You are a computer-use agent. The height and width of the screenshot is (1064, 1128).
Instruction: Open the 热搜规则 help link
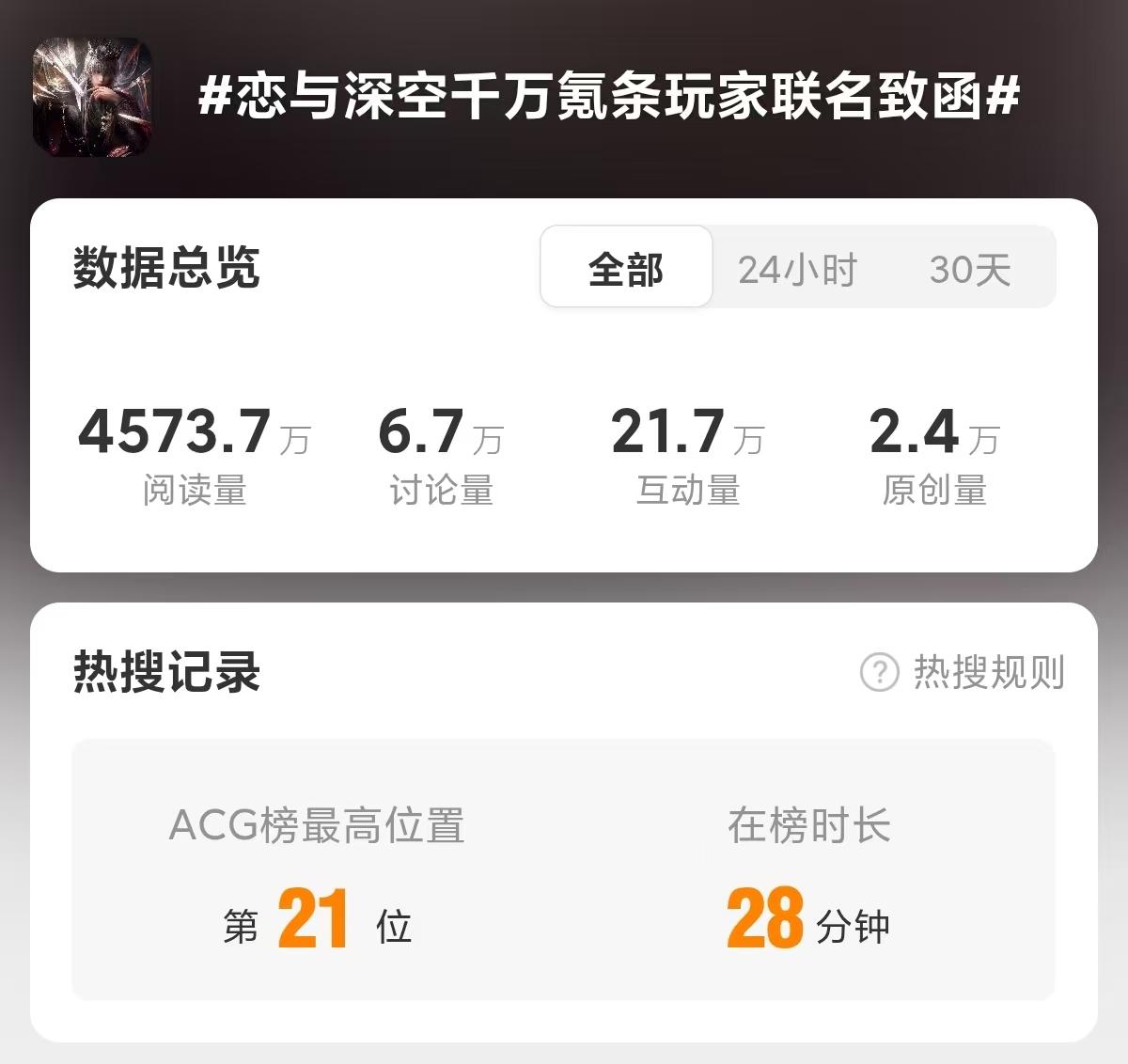(x=963, y=672)
